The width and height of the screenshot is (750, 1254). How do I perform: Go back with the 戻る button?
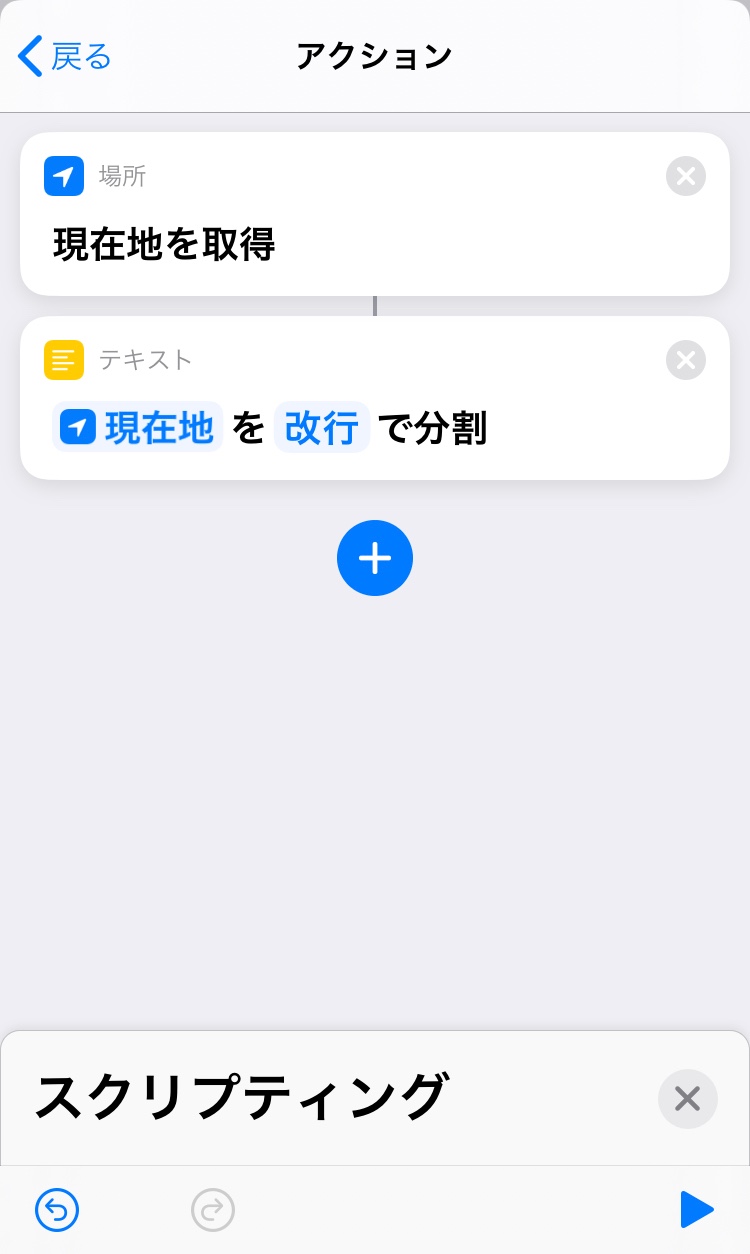pos(65,57)
